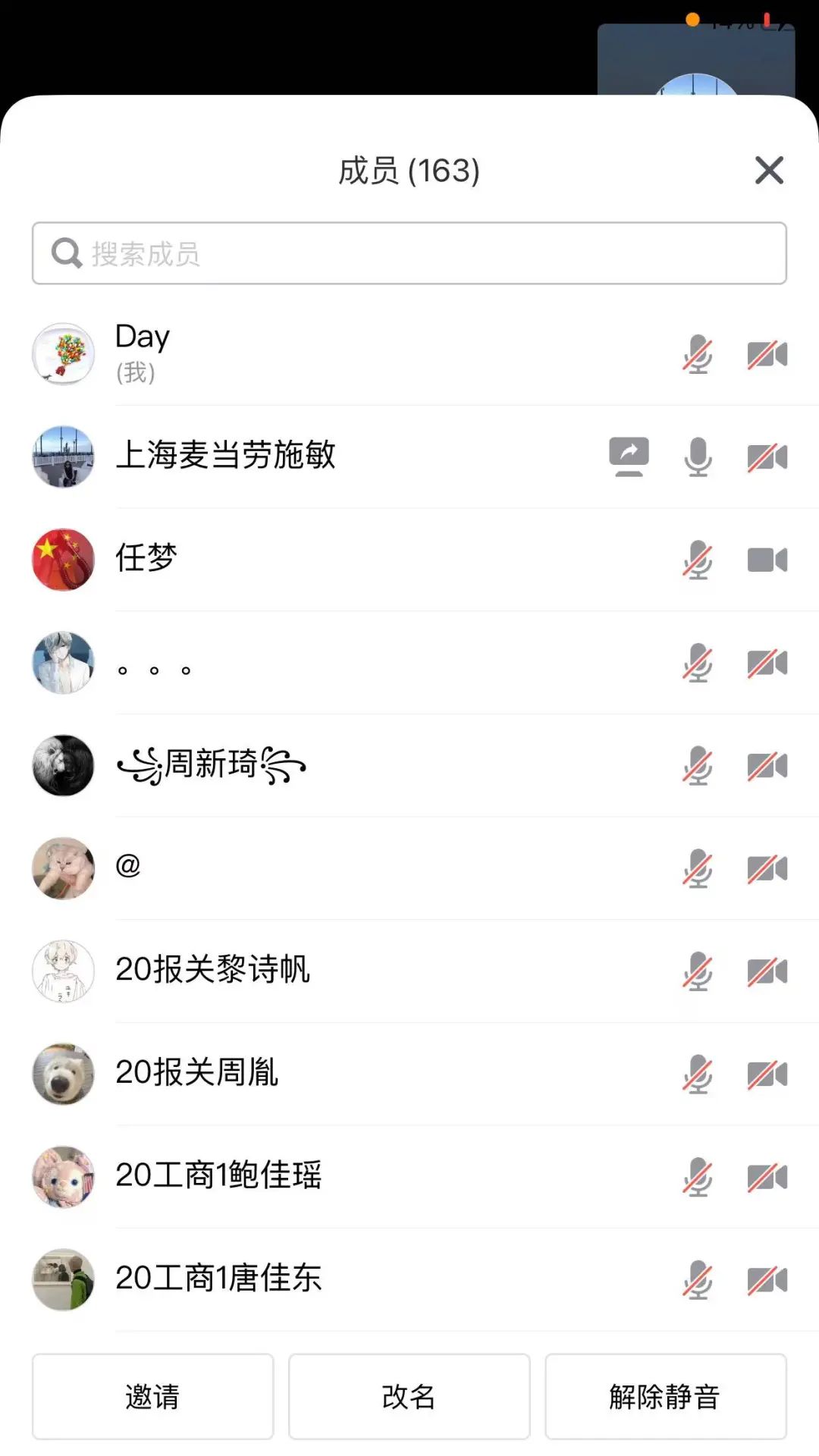This screenshot has height=1456, width=819.
Task: Close the members panel
Action: 769,171
